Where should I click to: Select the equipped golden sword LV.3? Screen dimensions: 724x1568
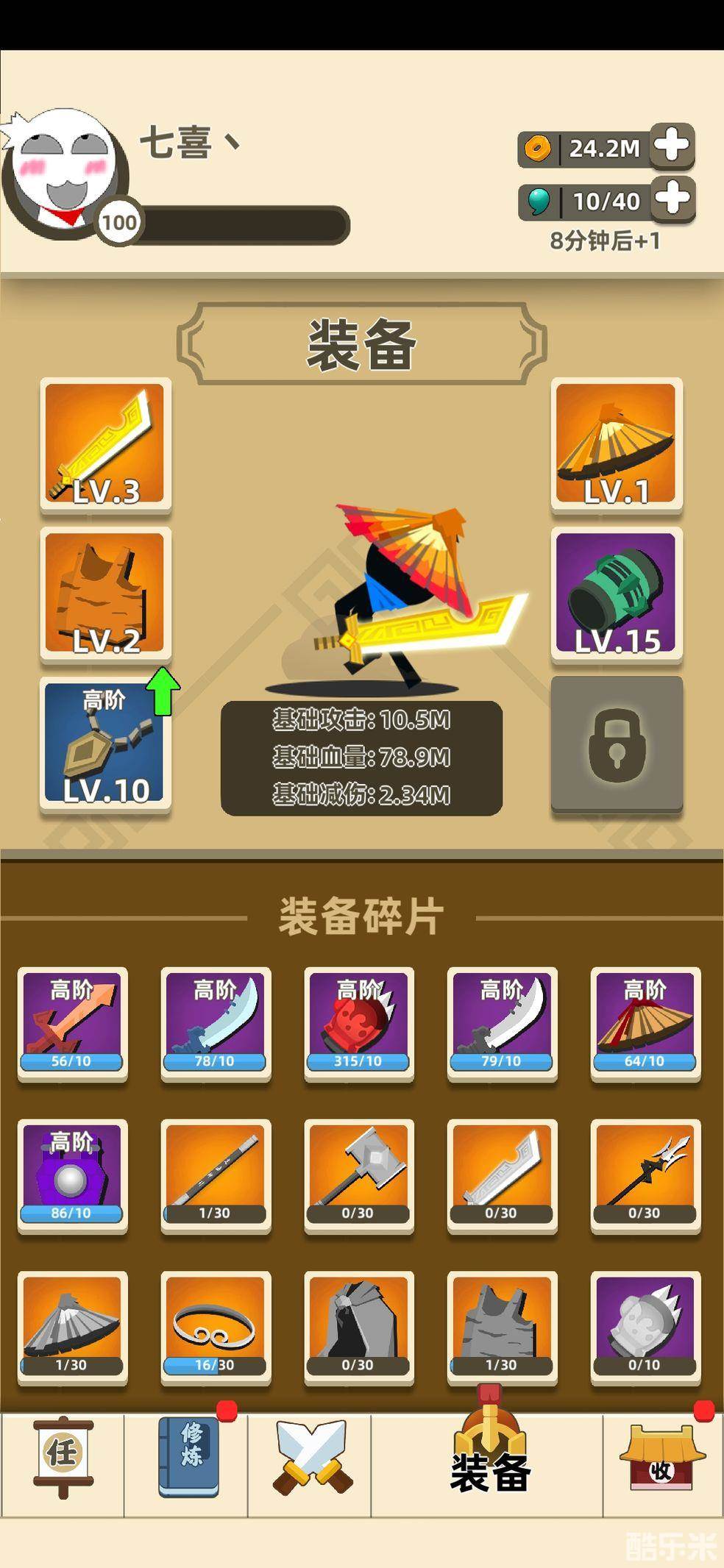click(105, 443)
